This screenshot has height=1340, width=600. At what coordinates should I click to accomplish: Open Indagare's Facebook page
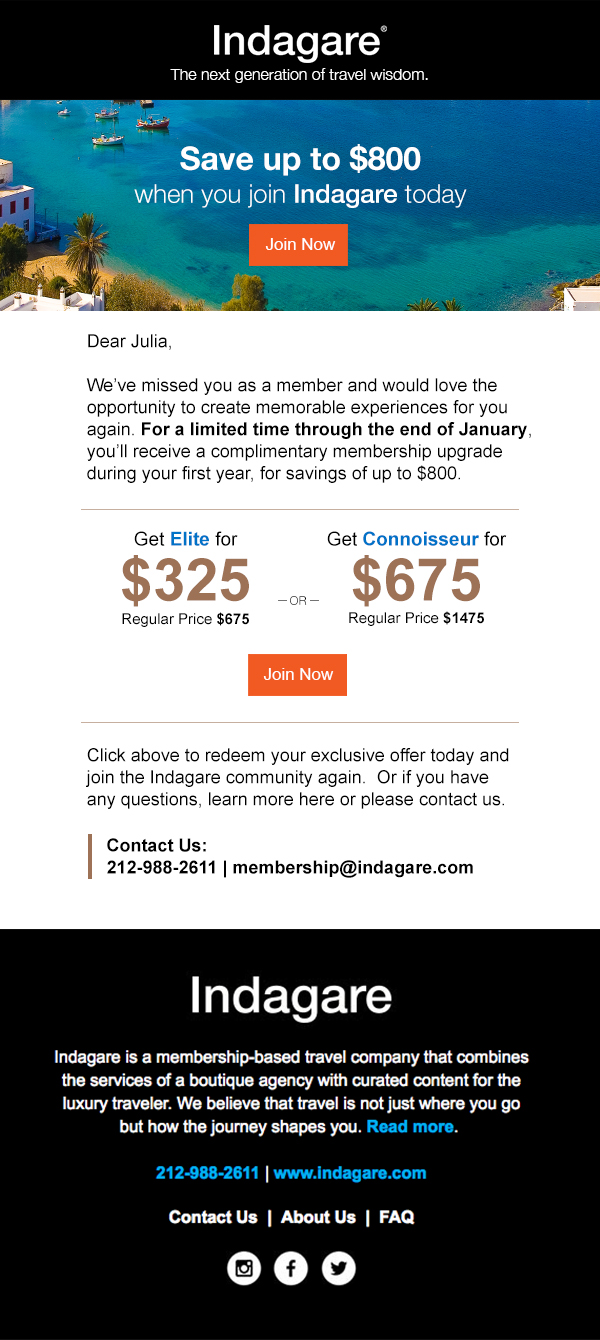pos(291,1269)
